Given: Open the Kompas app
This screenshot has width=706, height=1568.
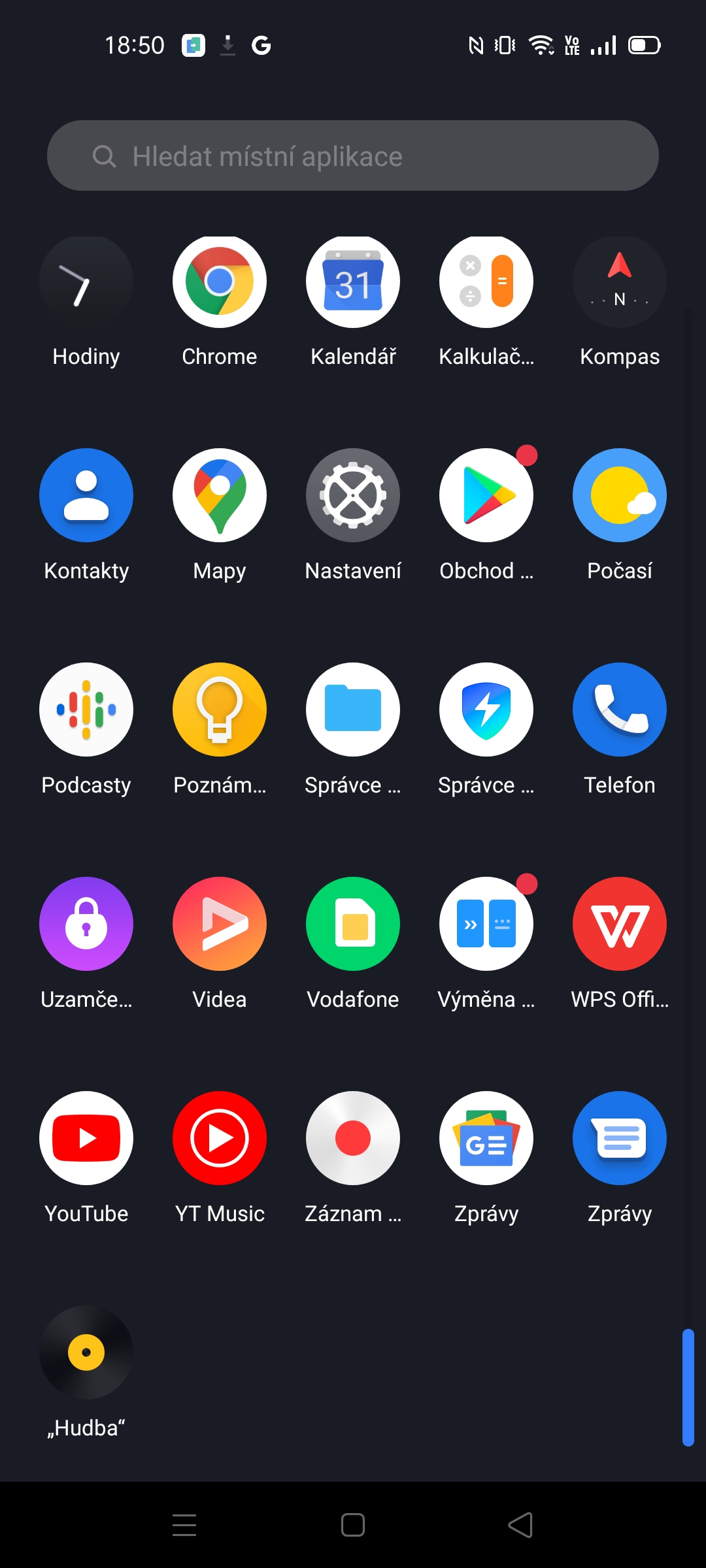Looking at the screenshot, I should 620,282.
